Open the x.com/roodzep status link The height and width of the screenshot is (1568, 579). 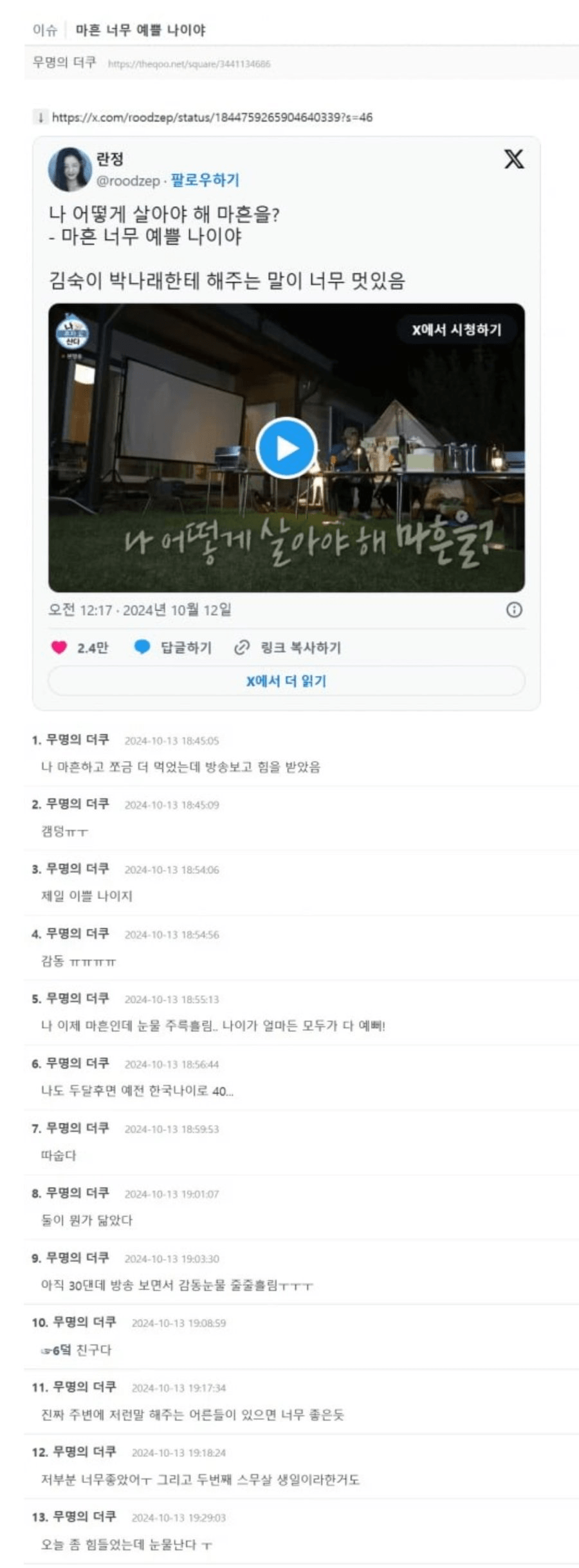(212, 117)
